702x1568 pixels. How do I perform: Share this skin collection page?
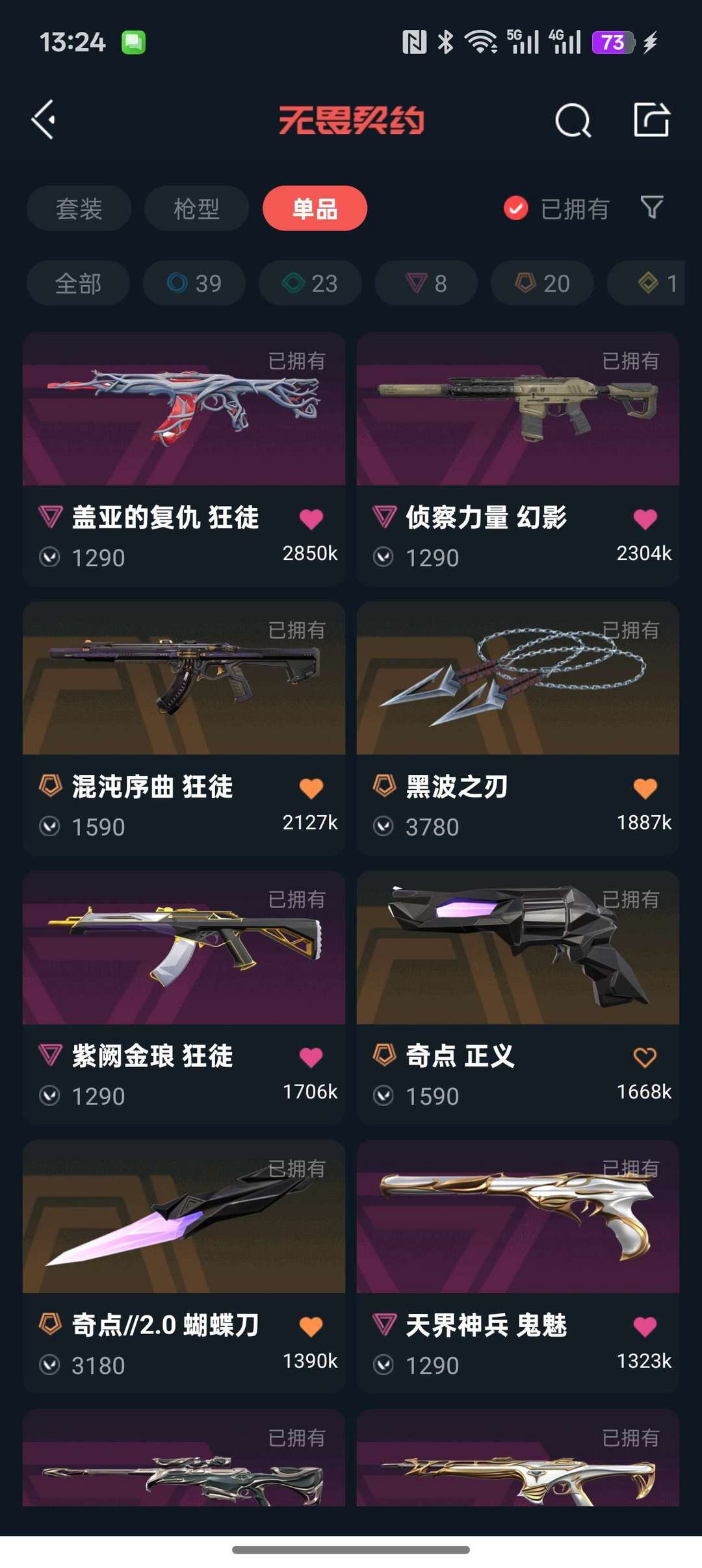coord(651,120)
